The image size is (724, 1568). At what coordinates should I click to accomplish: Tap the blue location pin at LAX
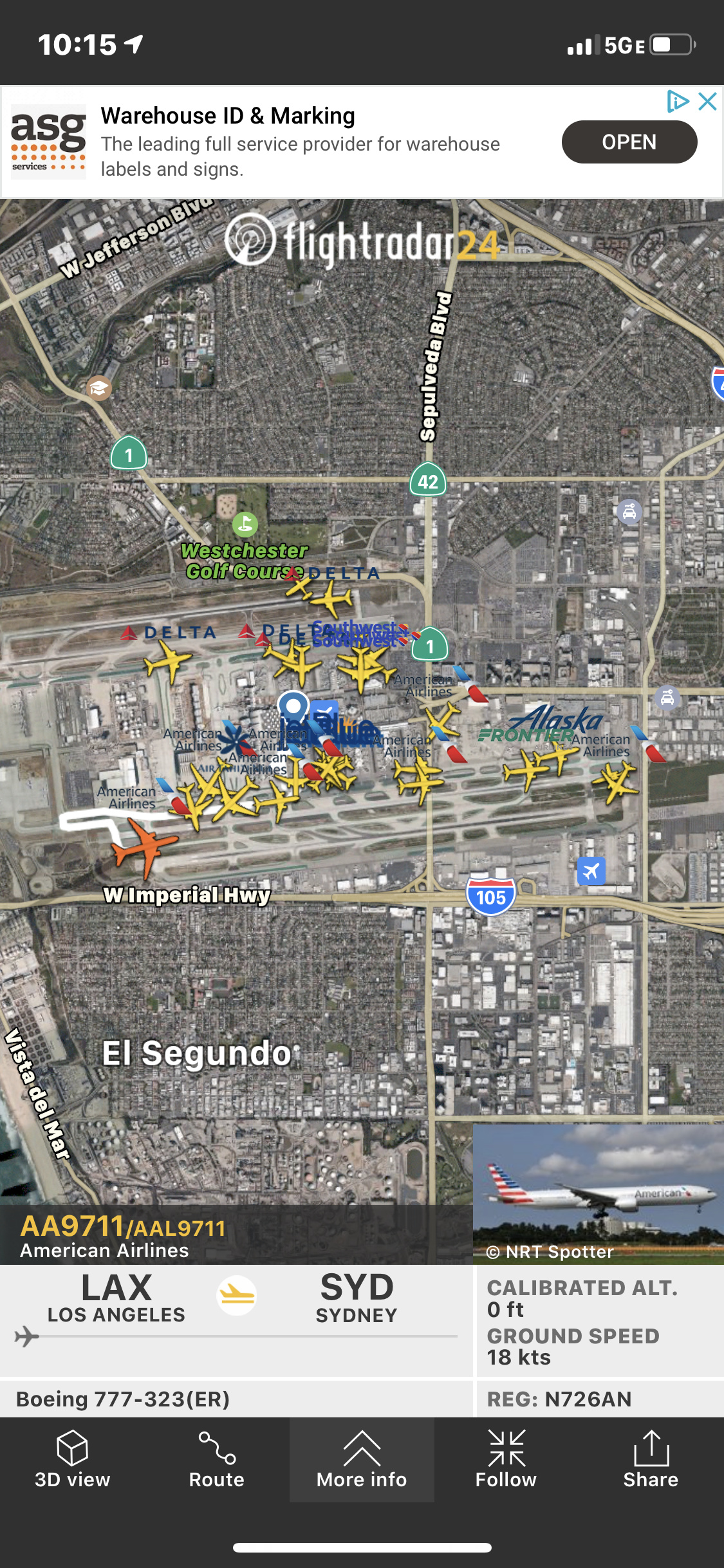[293, 707]
